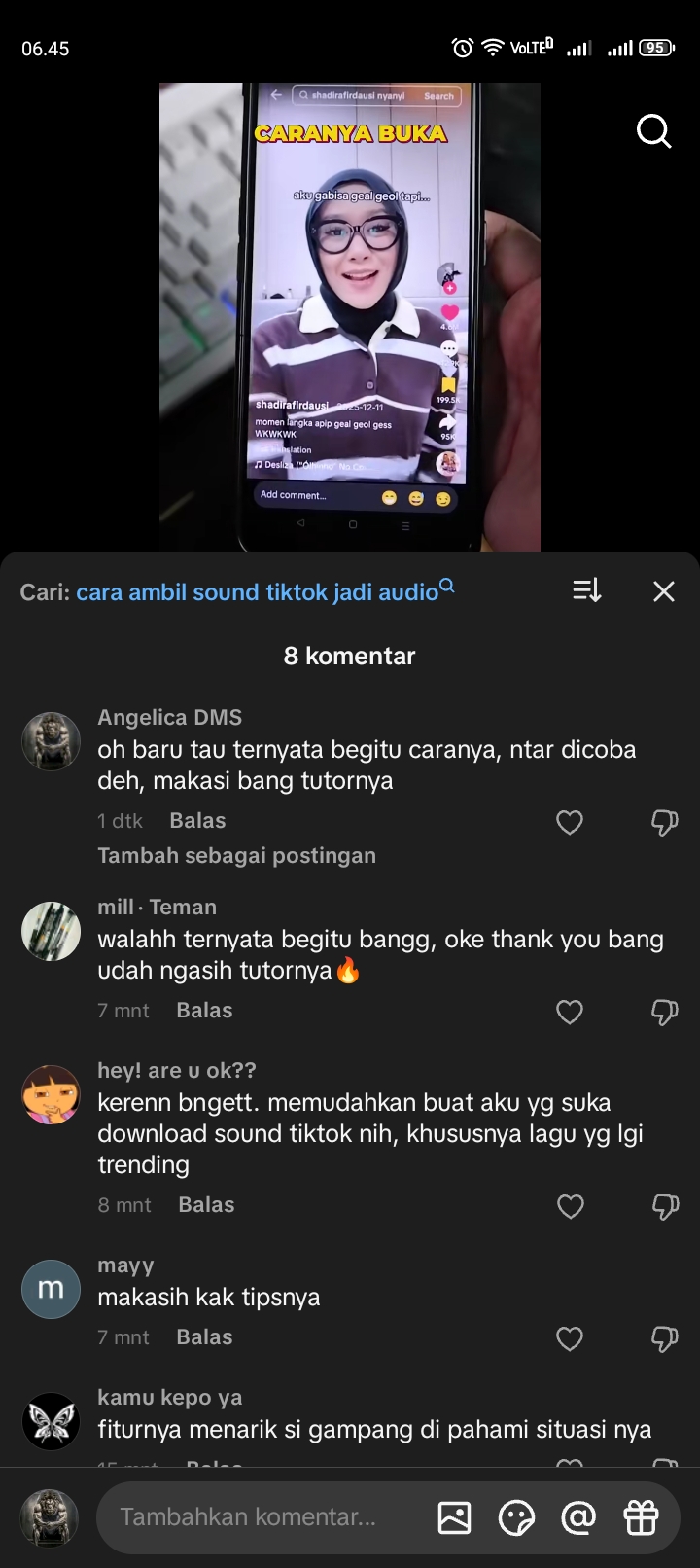Like the 'hey! are u ok??' comment

(570, 1207)
